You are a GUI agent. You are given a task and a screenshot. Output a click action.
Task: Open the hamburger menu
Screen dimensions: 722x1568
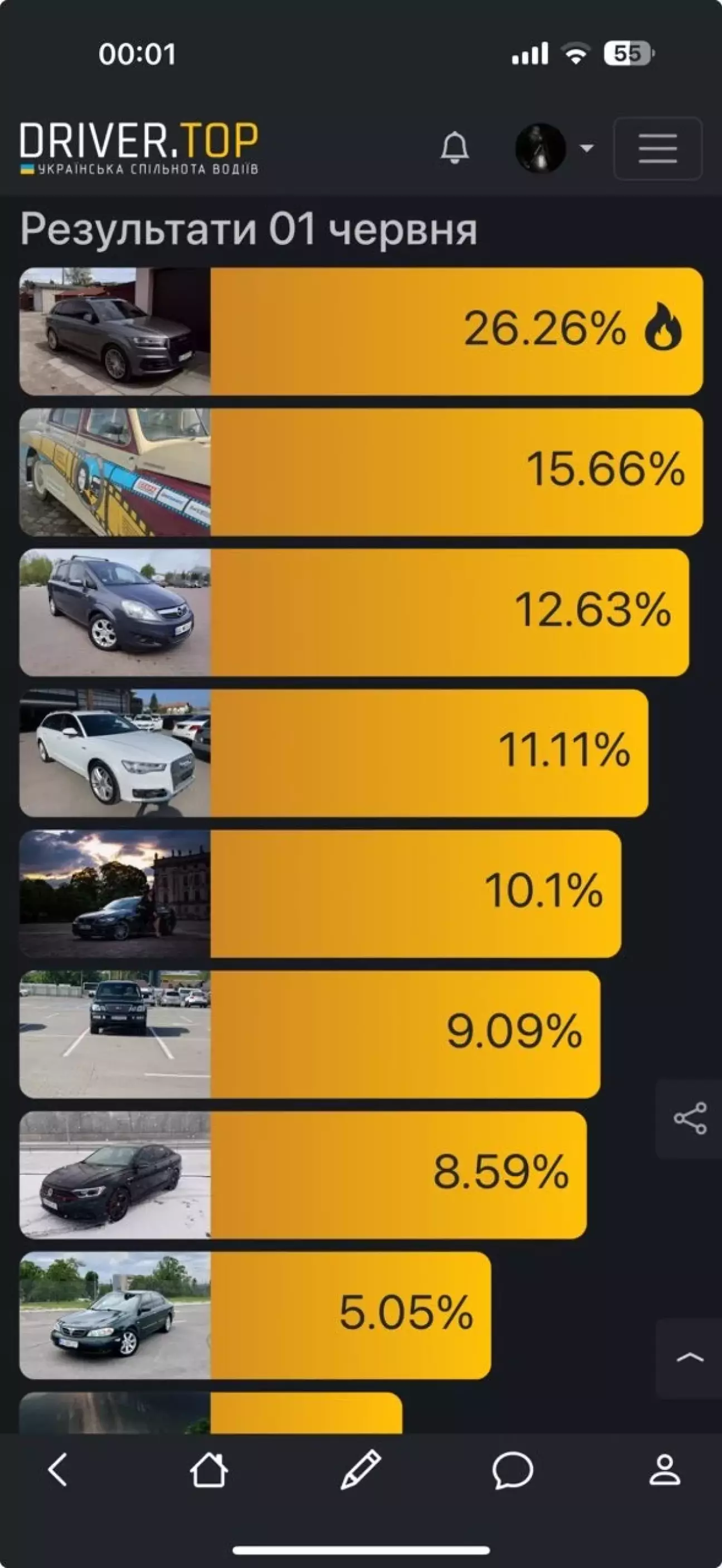[x=658, y=149]
